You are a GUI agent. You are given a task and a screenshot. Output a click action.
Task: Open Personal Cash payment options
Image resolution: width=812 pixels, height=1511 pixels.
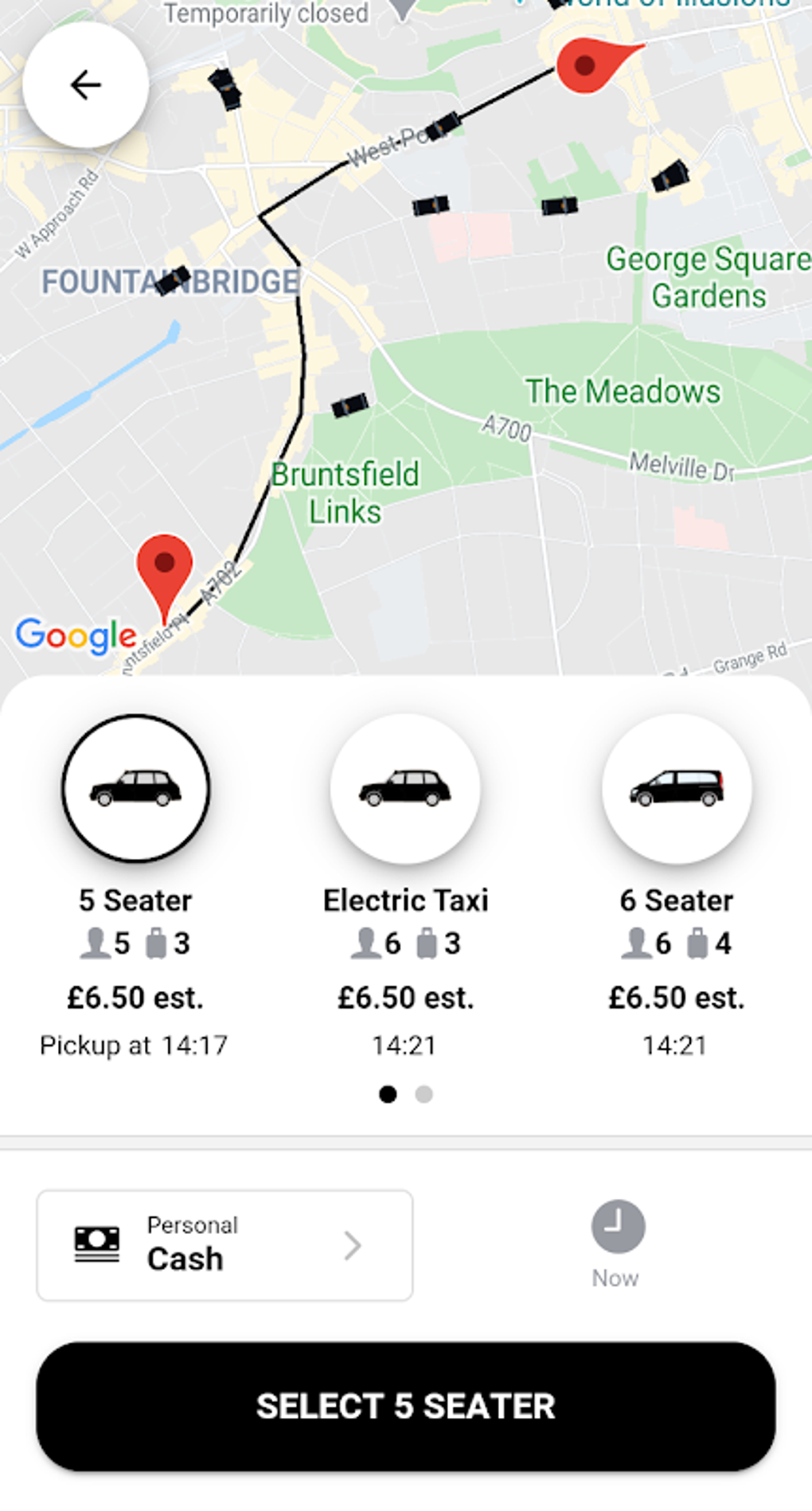pyautogui.click(x=224, y=1244)
